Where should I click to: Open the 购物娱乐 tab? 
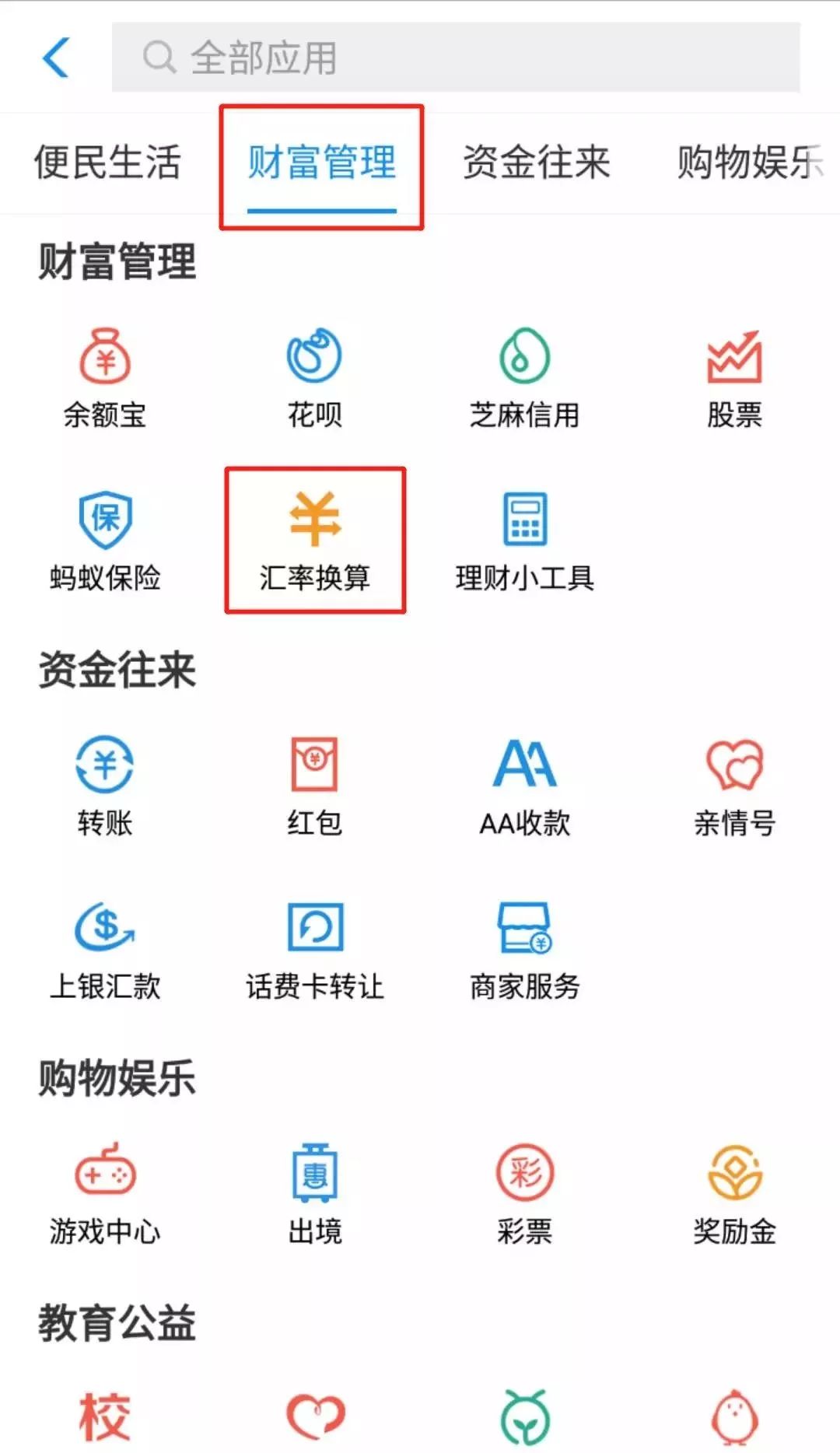point(748,162)
